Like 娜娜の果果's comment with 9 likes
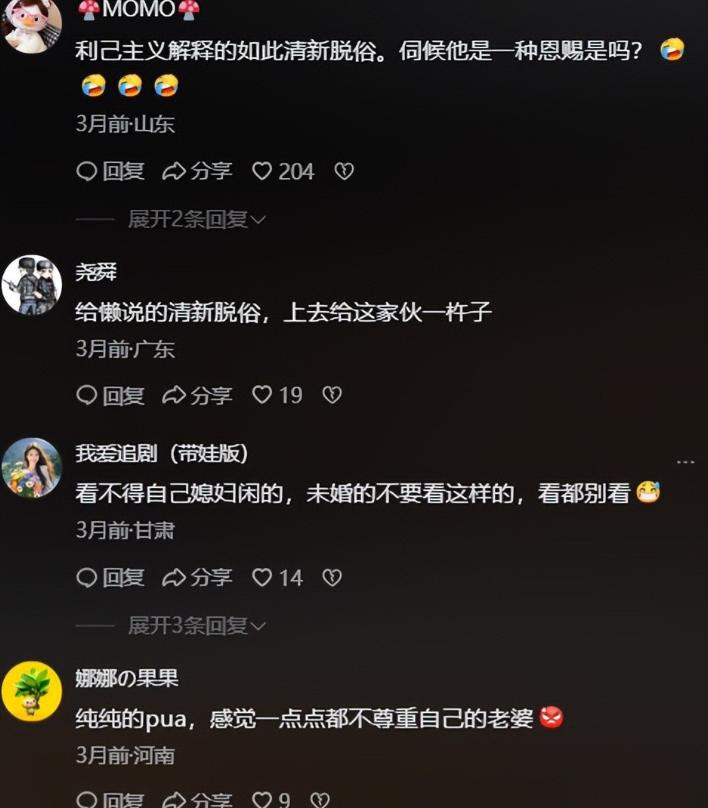Screen dimensions: 708x808 coord(272,800)
